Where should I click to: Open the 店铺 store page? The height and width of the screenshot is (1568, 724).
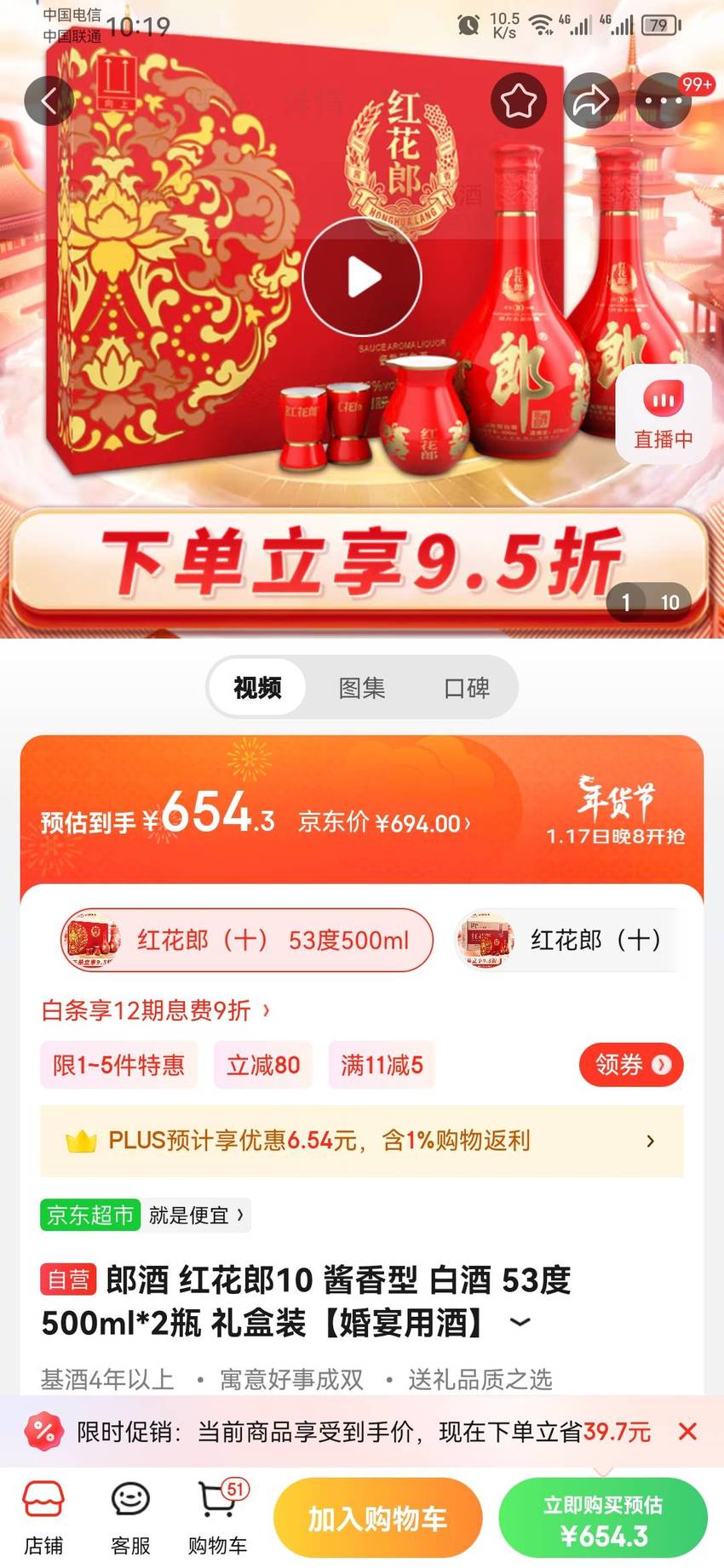(x=43, y=1518)
